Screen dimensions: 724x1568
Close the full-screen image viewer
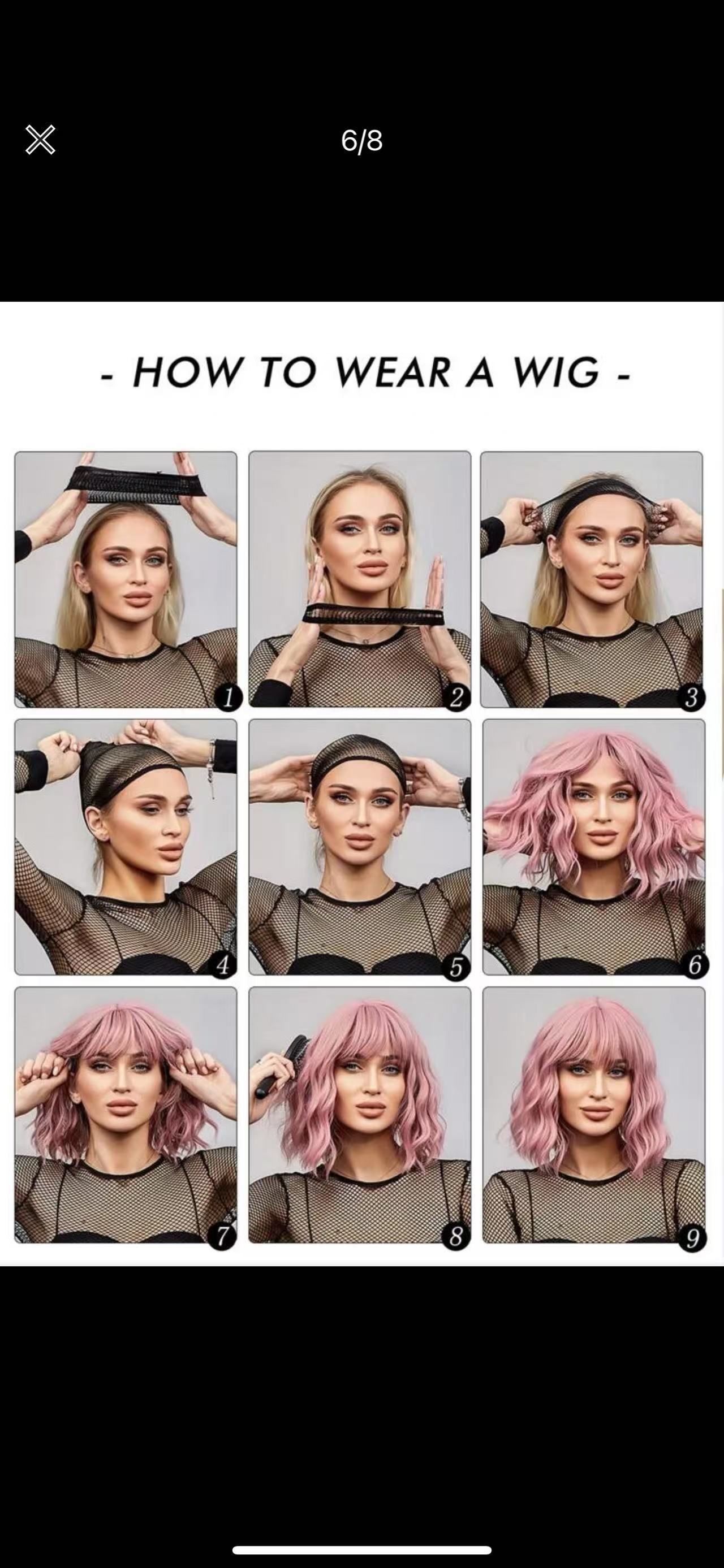[40, 140]
